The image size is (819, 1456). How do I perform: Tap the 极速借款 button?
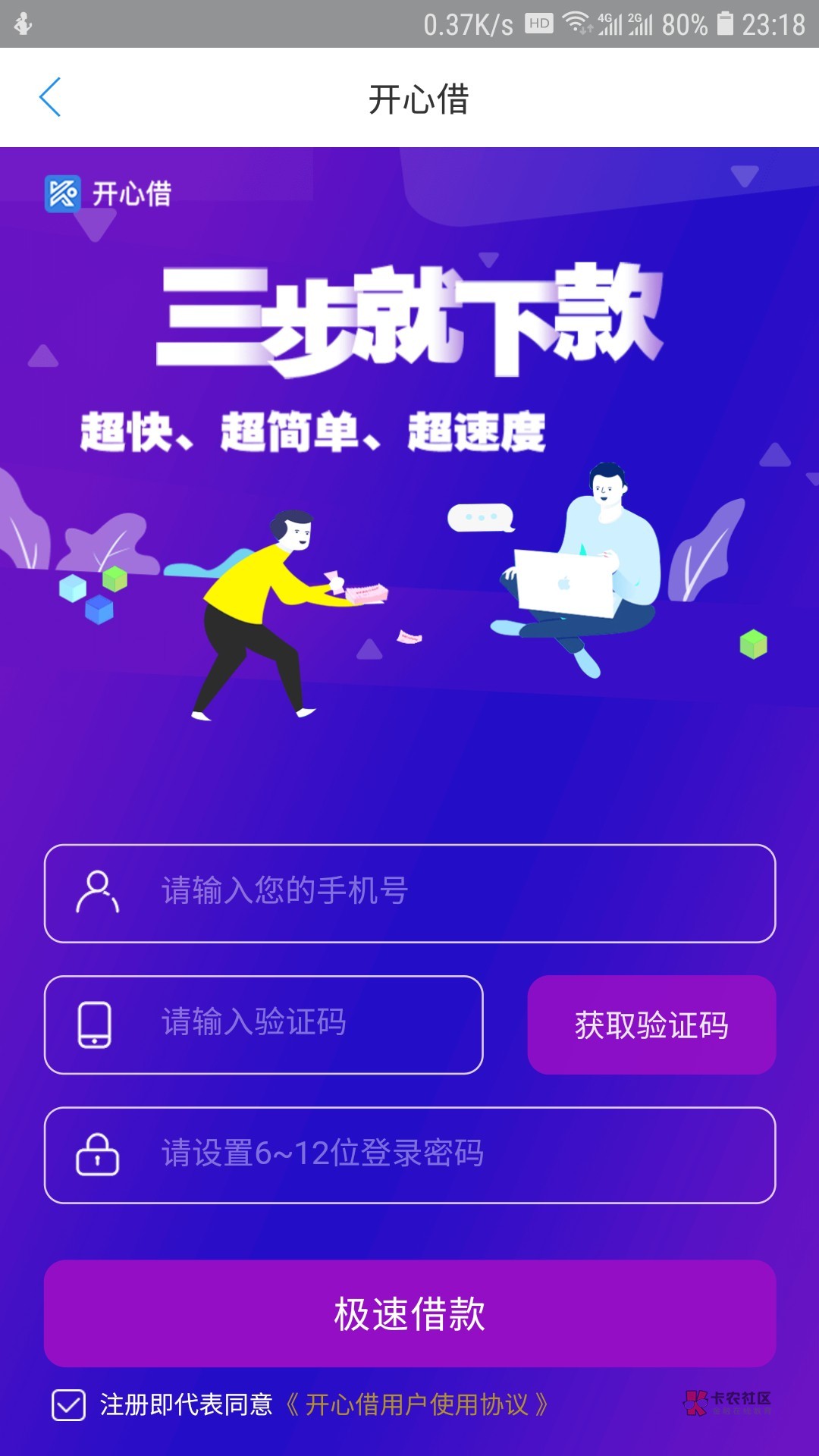pos(409,1313)
